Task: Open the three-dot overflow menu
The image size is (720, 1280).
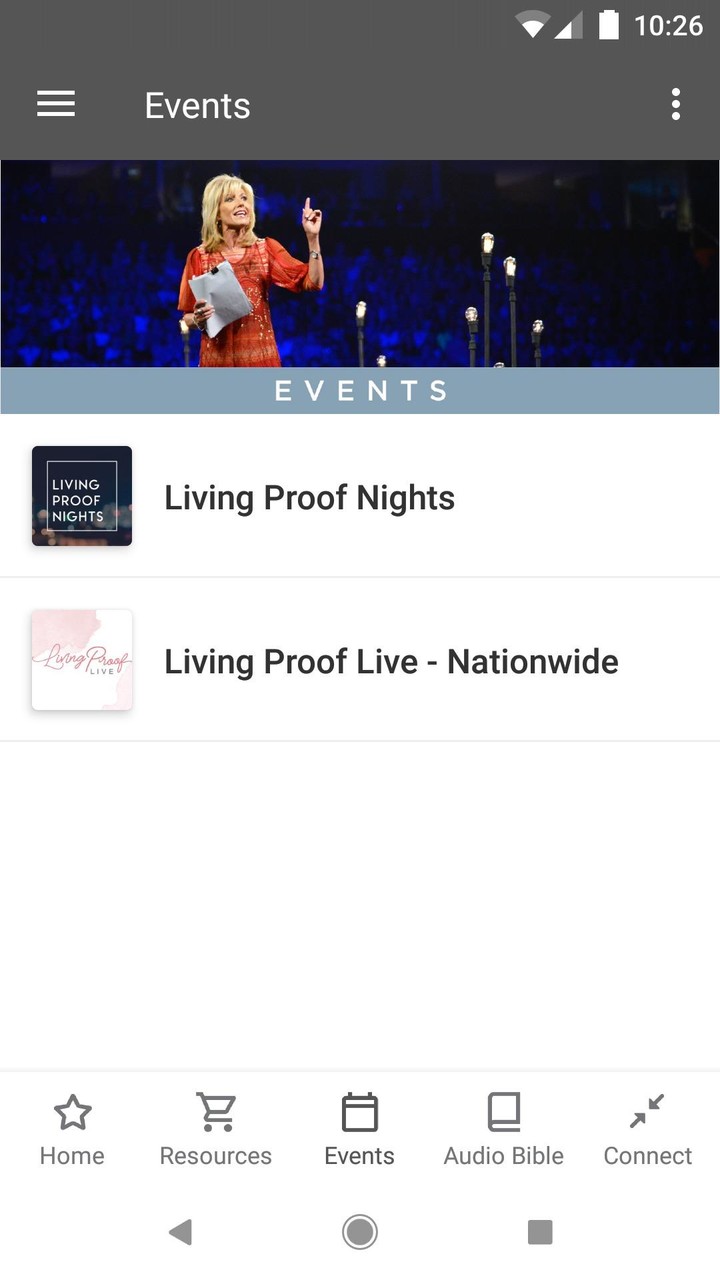Action: 676,104
